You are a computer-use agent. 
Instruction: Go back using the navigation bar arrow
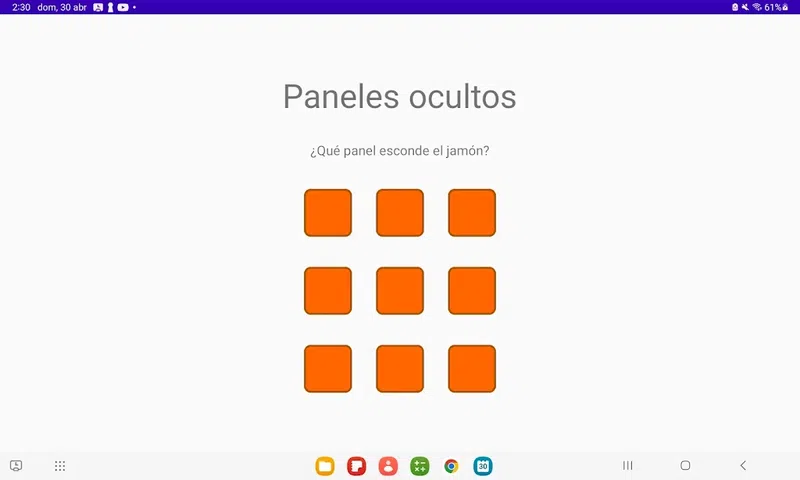click(x=743, y=466)
